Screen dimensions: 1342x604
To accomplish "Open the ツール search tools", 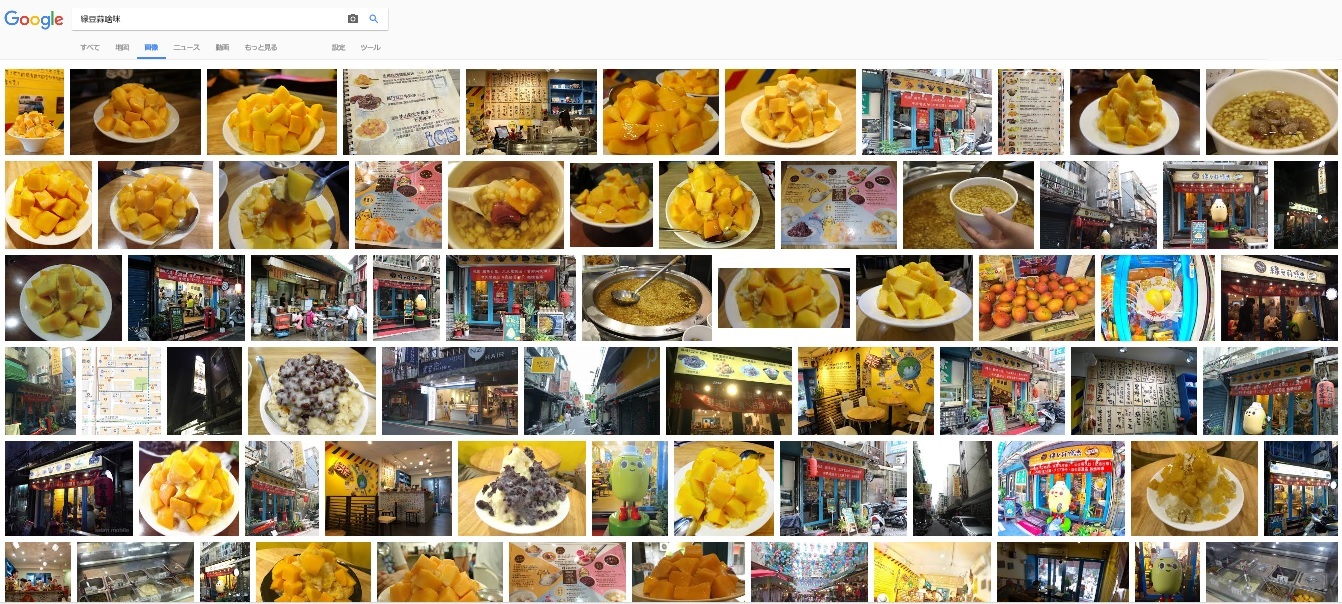I will point(370,47).
